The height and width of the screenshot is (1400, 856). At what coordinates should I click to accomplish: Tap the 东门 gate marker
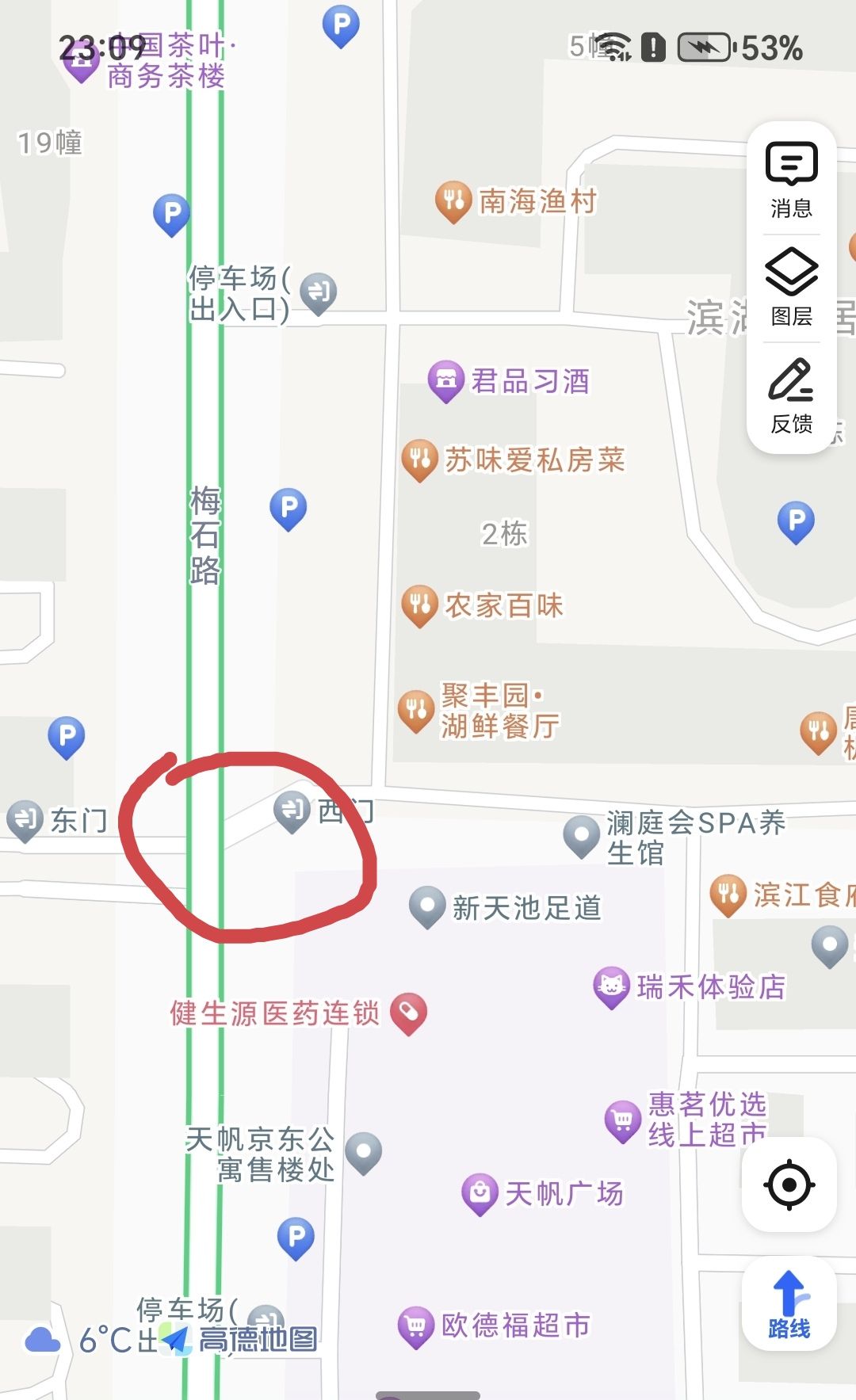tap(25, 819)
